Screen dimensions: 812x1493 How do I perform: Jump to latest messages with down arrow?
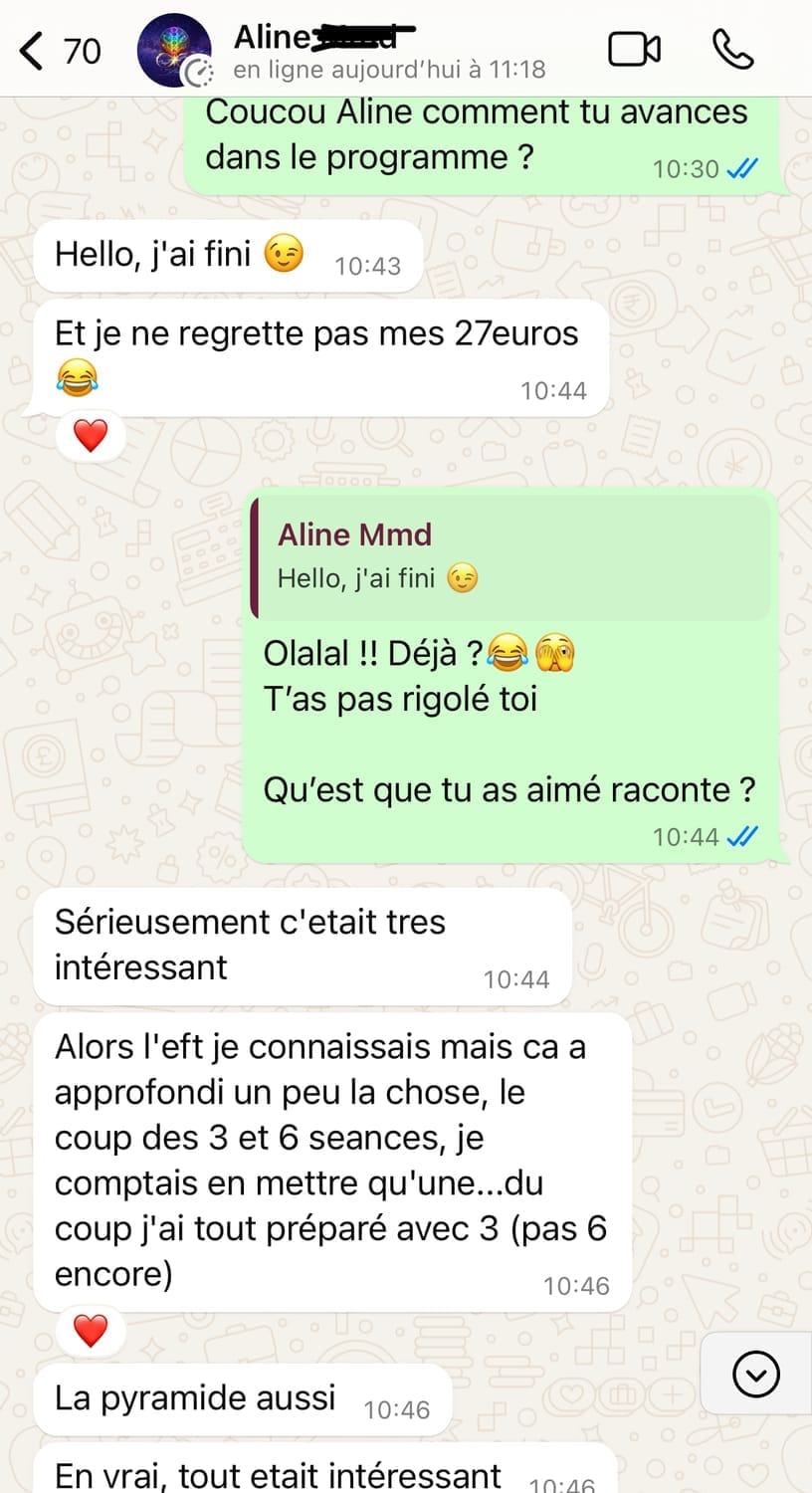pyautogui.click(x=755, y=1375)
